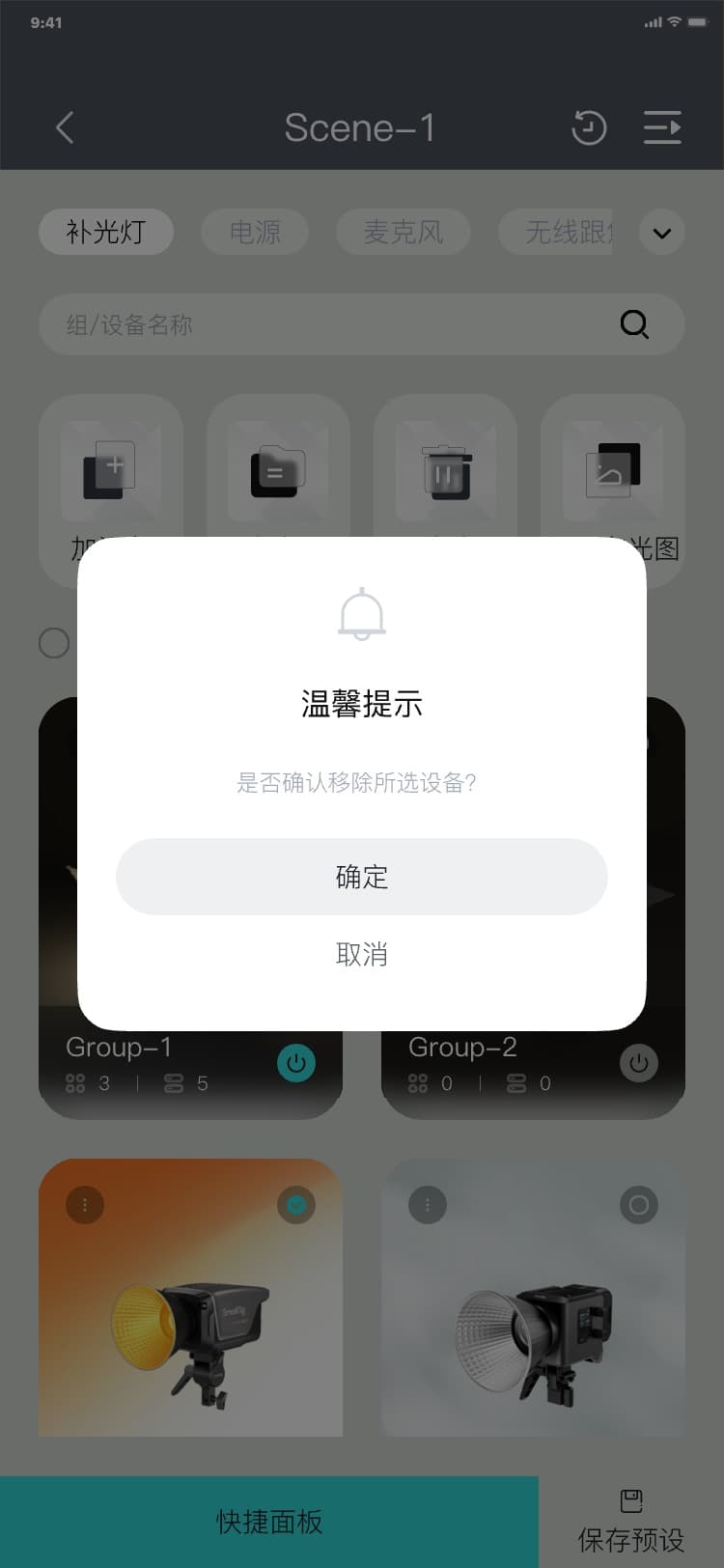724x1568 pixels.
Task: Open options on the orange light card
Action: (85, 1205)
